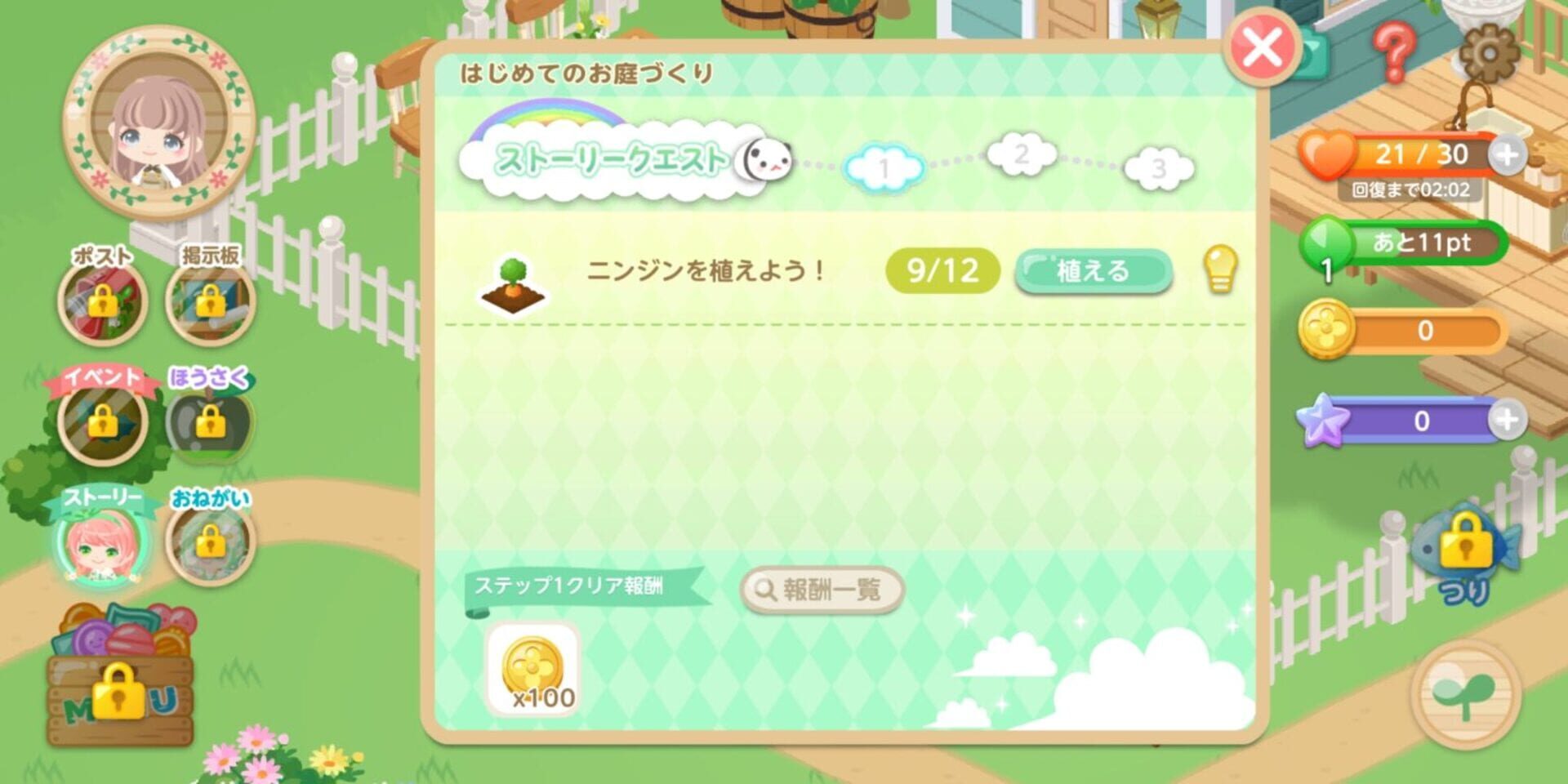Tap the locked おねがい request icon
The height and width of the screenshot is (784, 1568).
210,540
